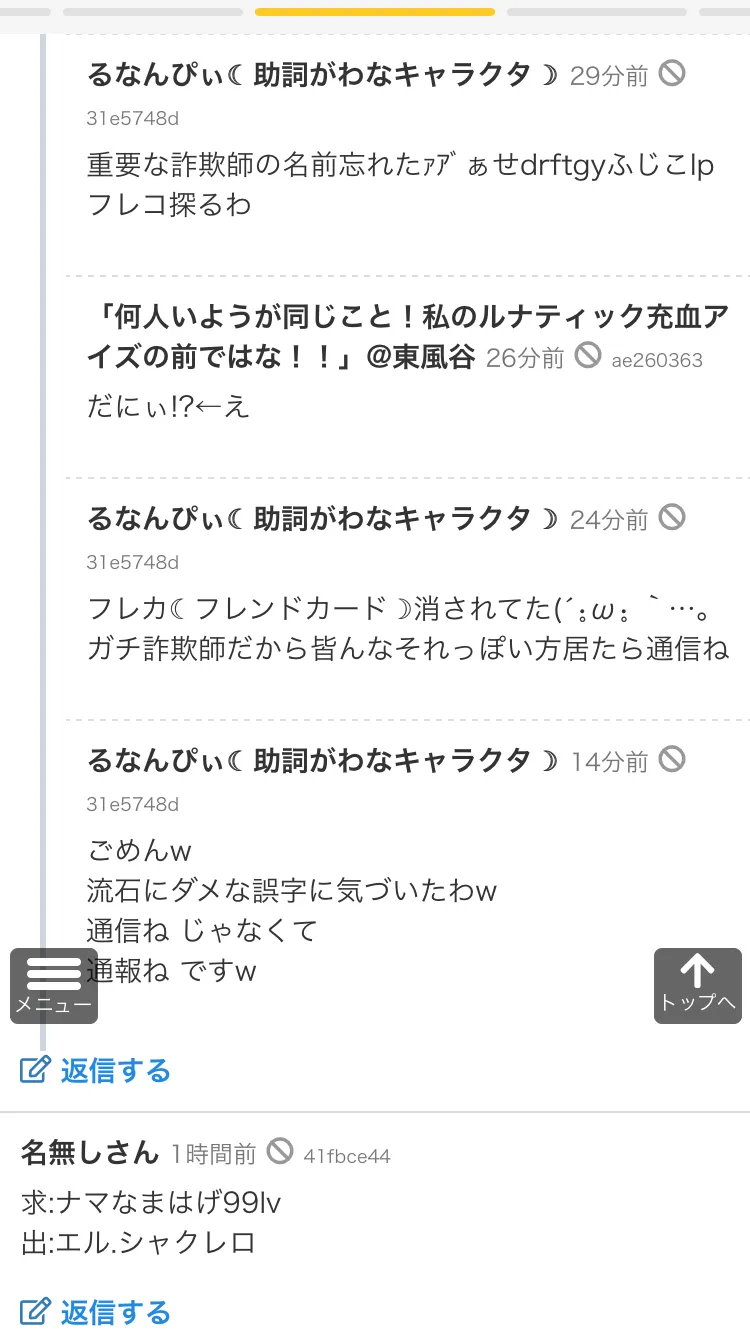Block 名無しさん posted 1時間前
Screen dimensions: 750x1334
(x=281, y=1151)
